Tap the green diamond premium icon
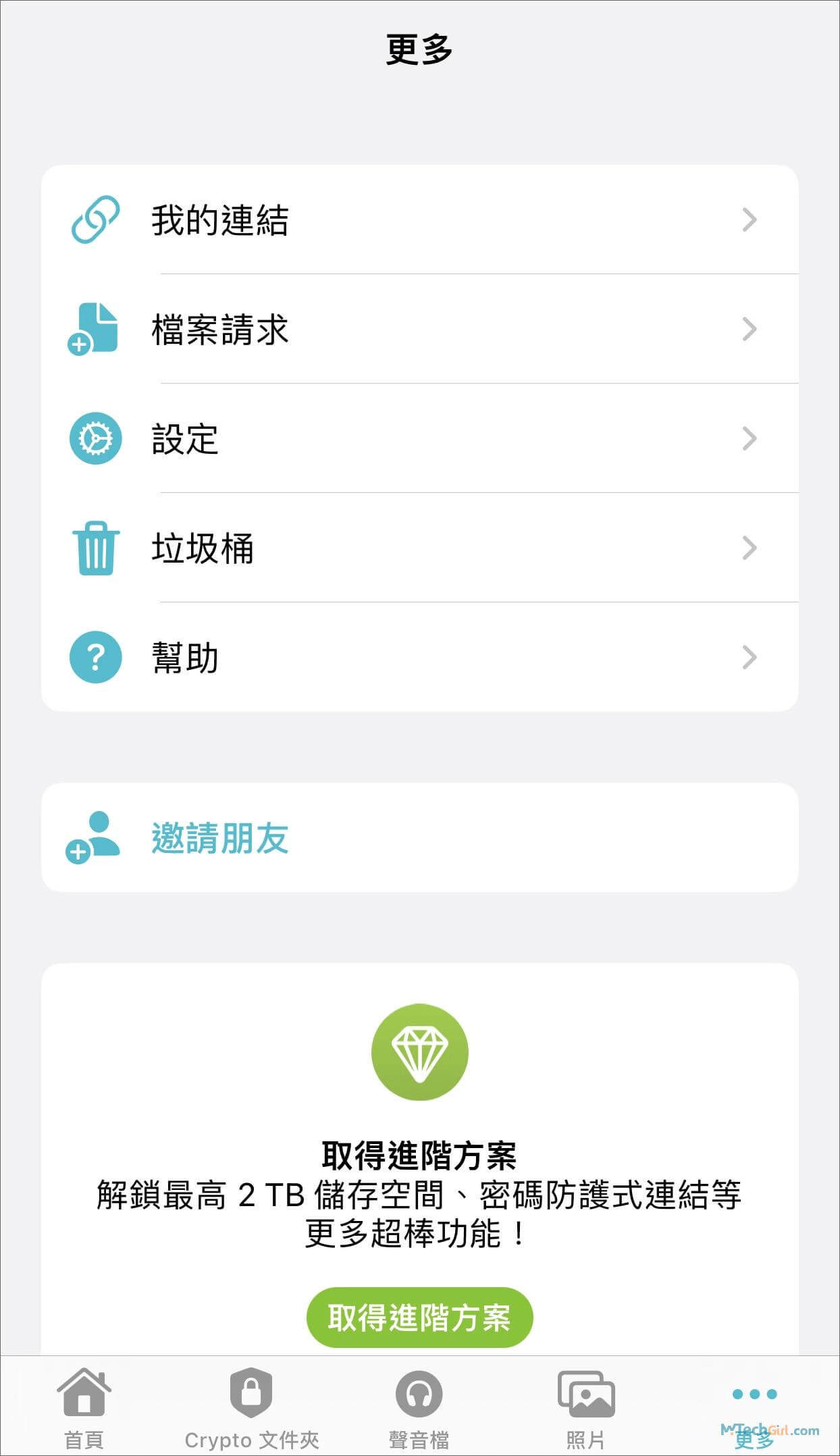 (420, 1054)
